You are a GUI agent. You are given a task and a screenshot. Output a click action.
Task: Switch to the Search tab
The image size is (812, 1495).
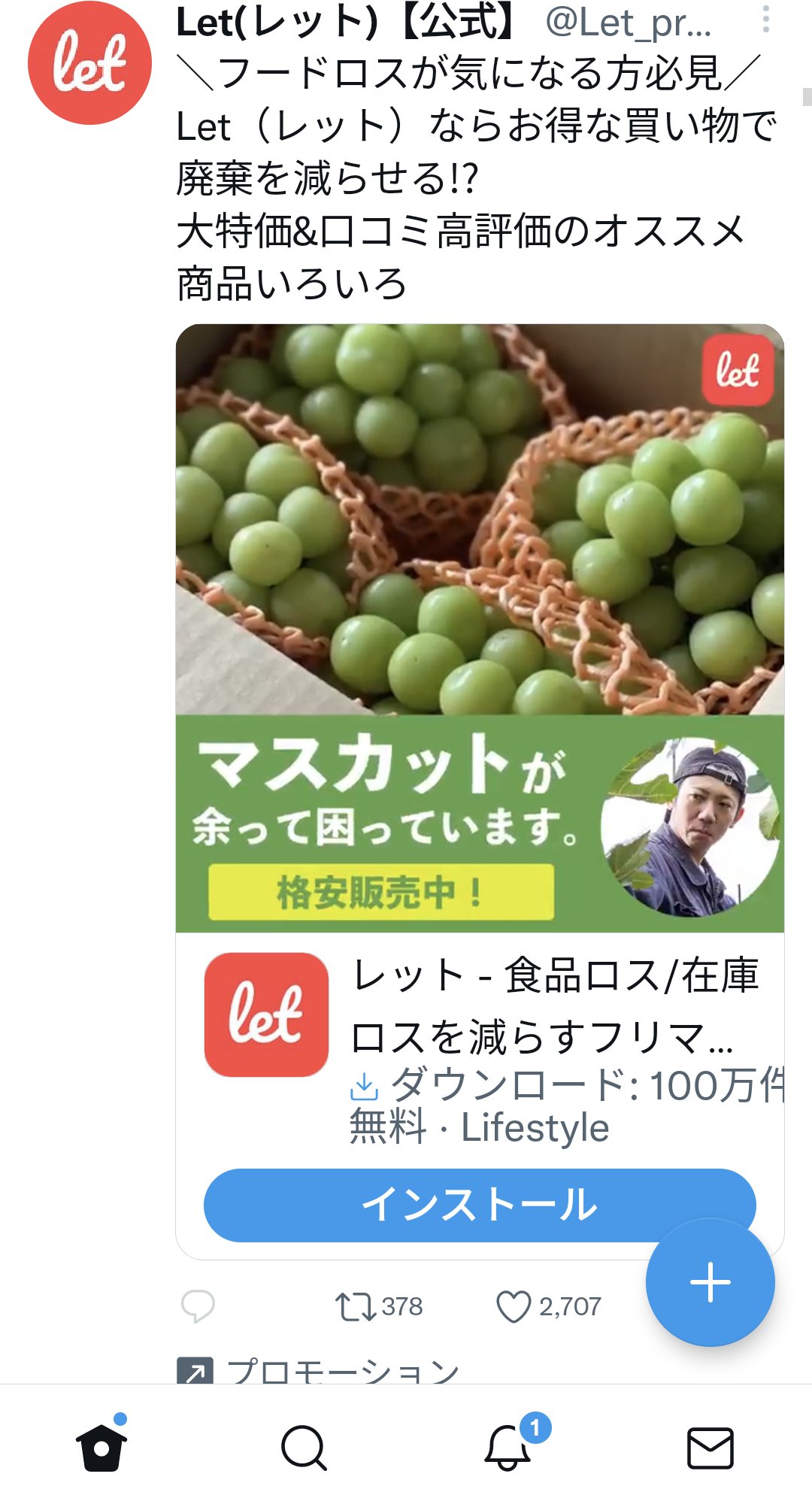[304, 1447]
